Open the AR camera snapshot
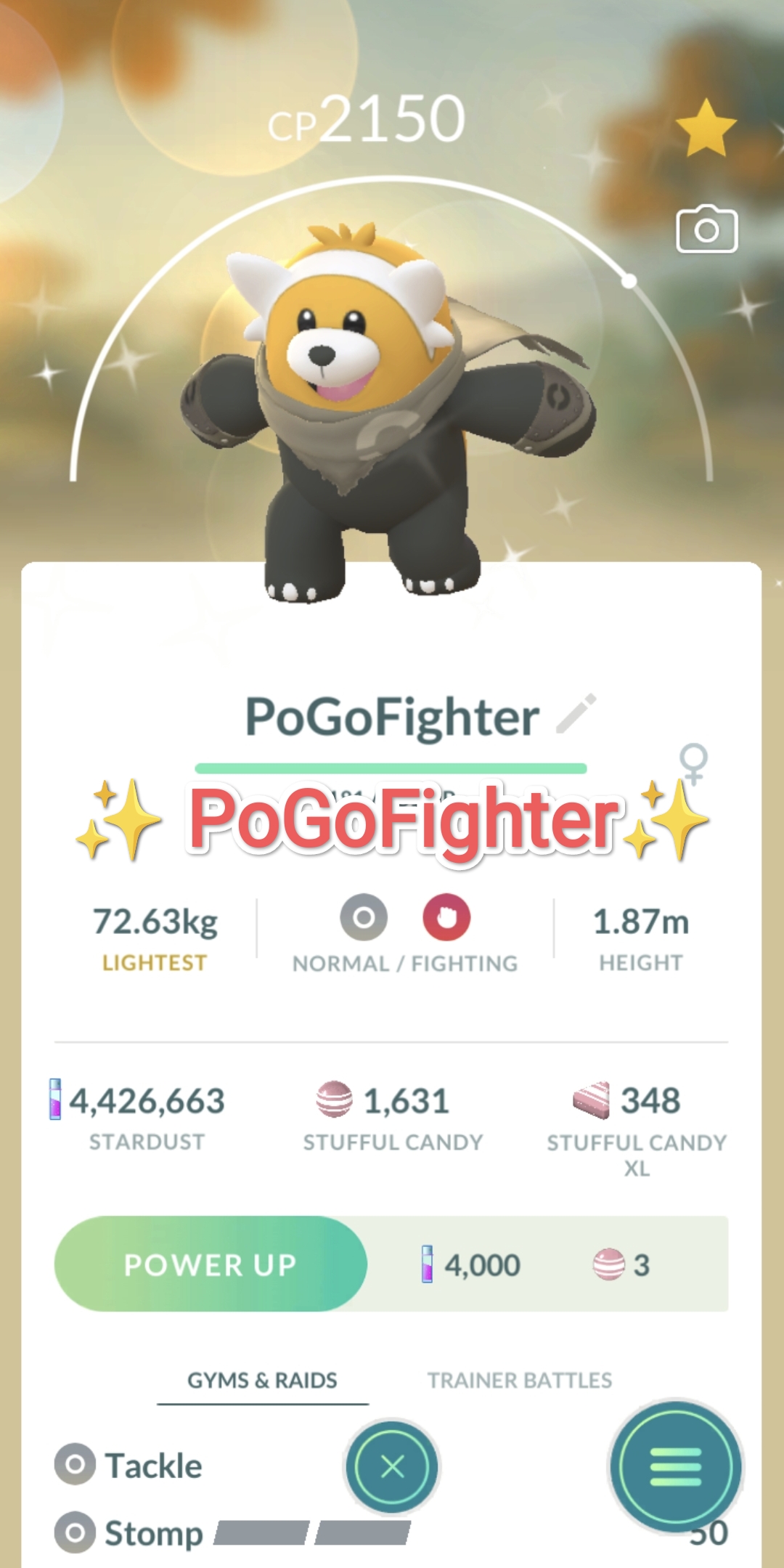 [x=706, y=229]
